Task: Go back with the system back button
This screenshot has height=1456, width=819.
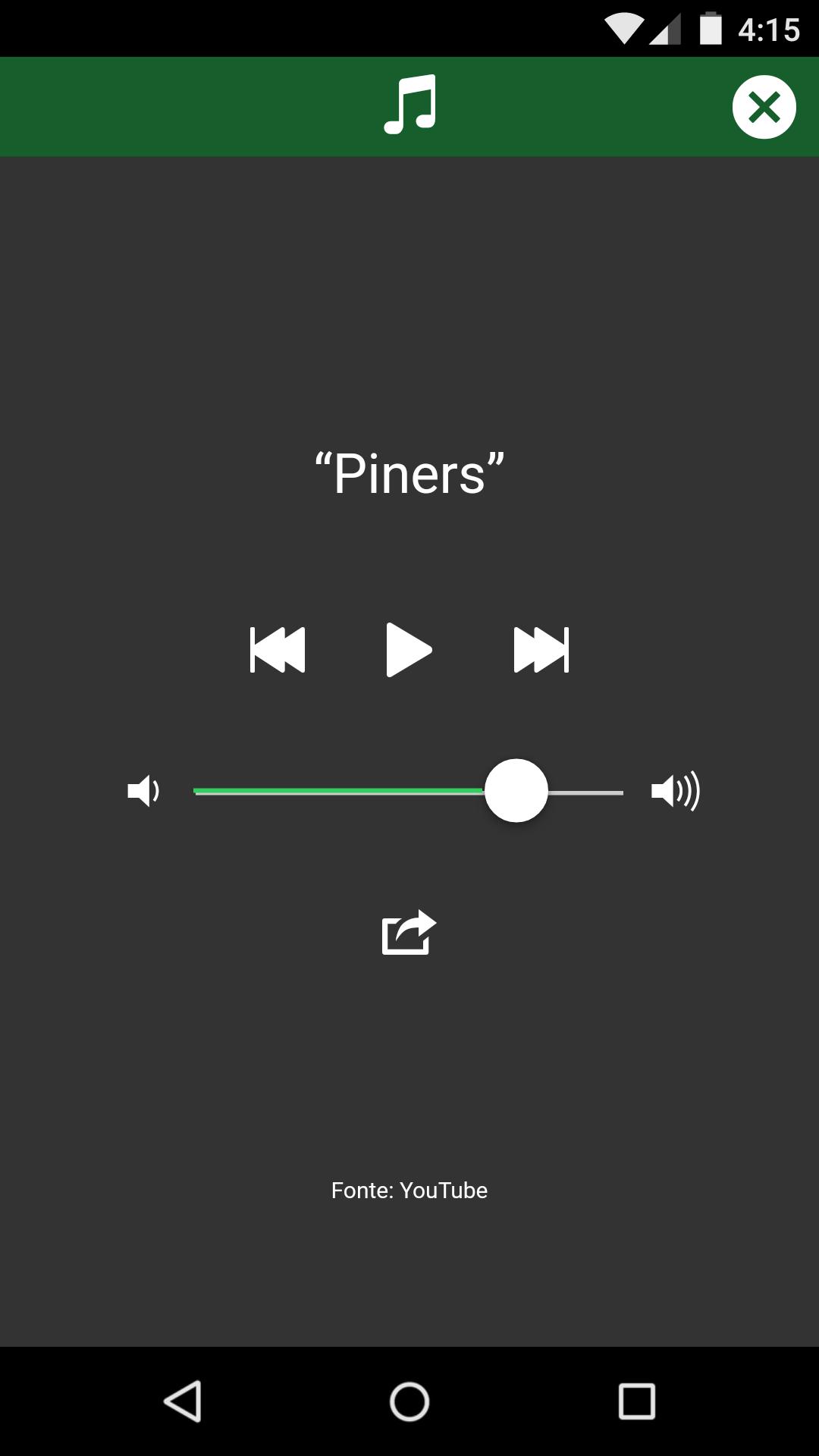Action: (x=183, y=1401)
